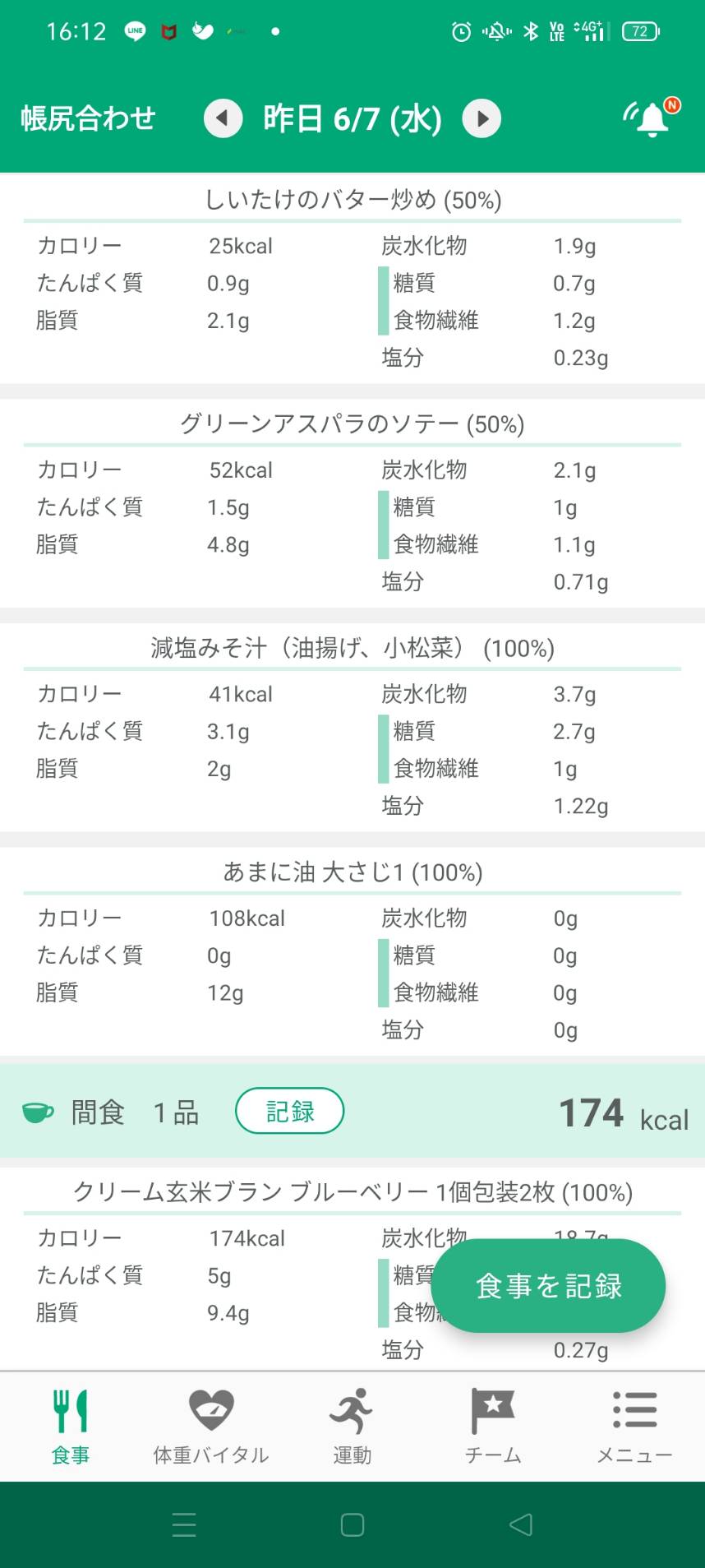The height and width of the screenshot is (1568, 705).
Task: Tap the 食事を記録 floating button
Action: [548, 1285]
